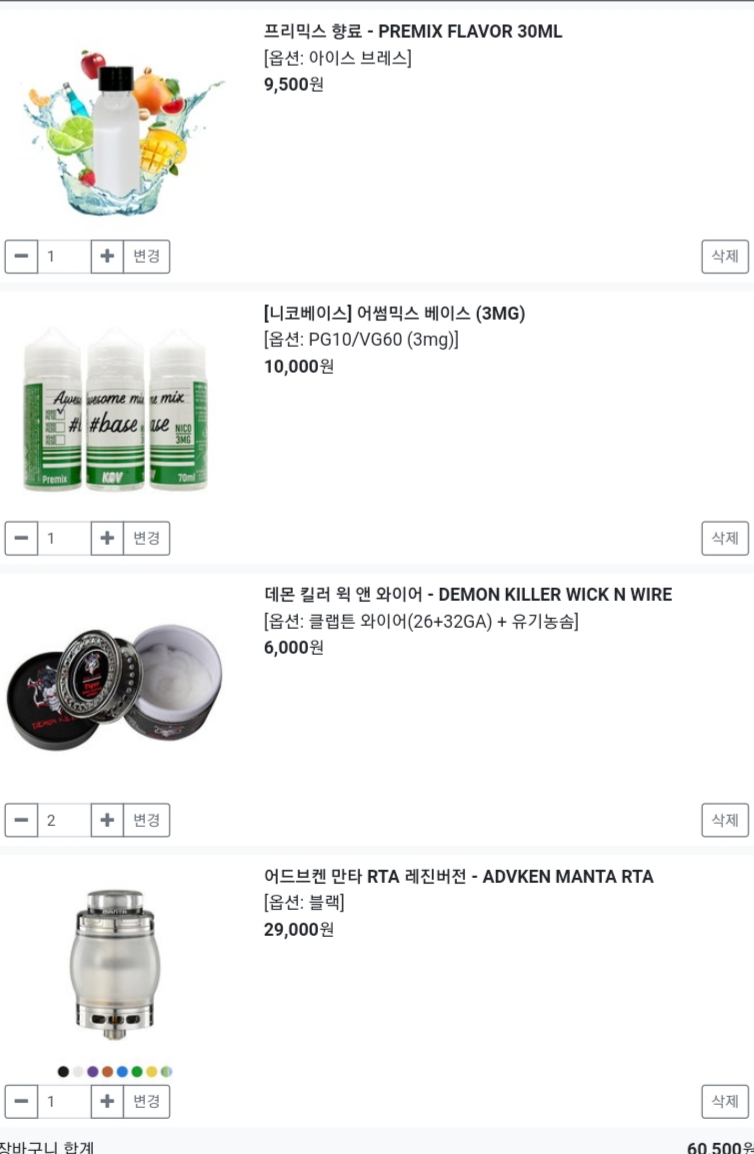Decrease quantity of ADVKEN MANTA RTA
Image resolution: width=754 pixels, height=1154 pixels.
tap(21, 1101)
